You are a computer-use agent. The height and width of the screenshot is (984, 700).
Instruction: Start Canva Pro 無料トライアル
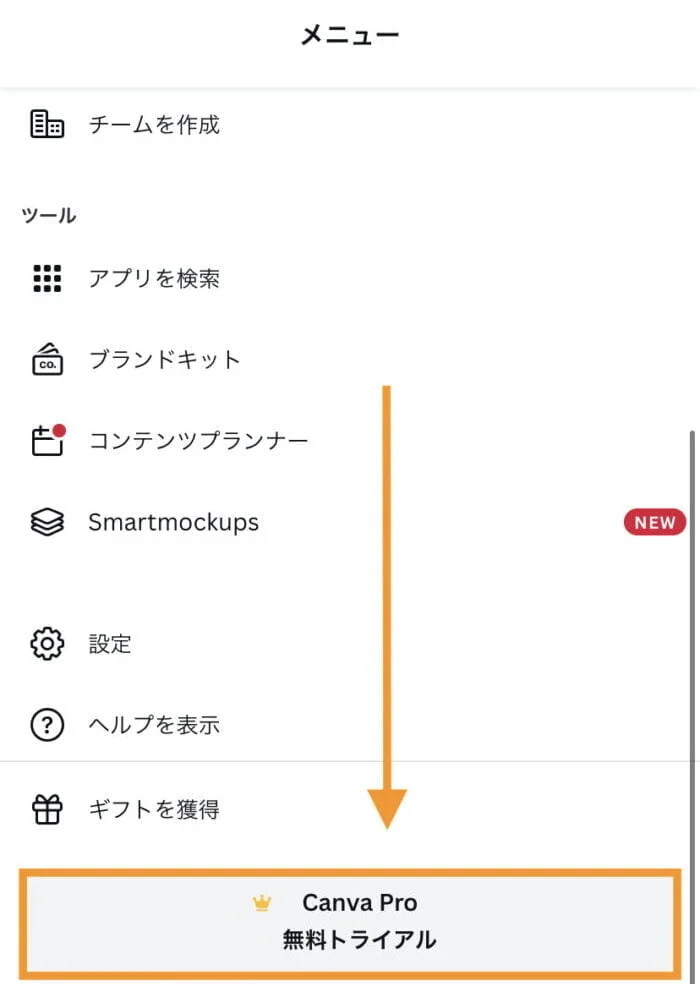click(350, 922)
